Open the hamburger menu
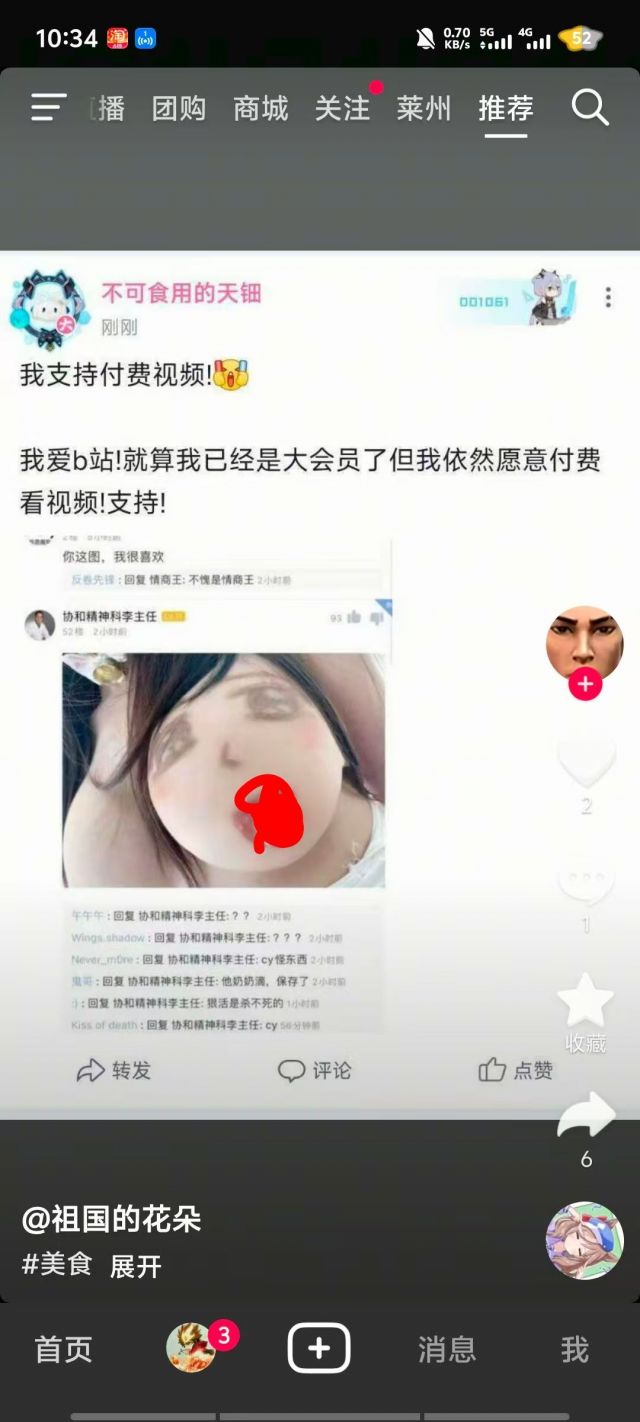The height and width of the screenshot is (1422, 640). click(48, 107)
